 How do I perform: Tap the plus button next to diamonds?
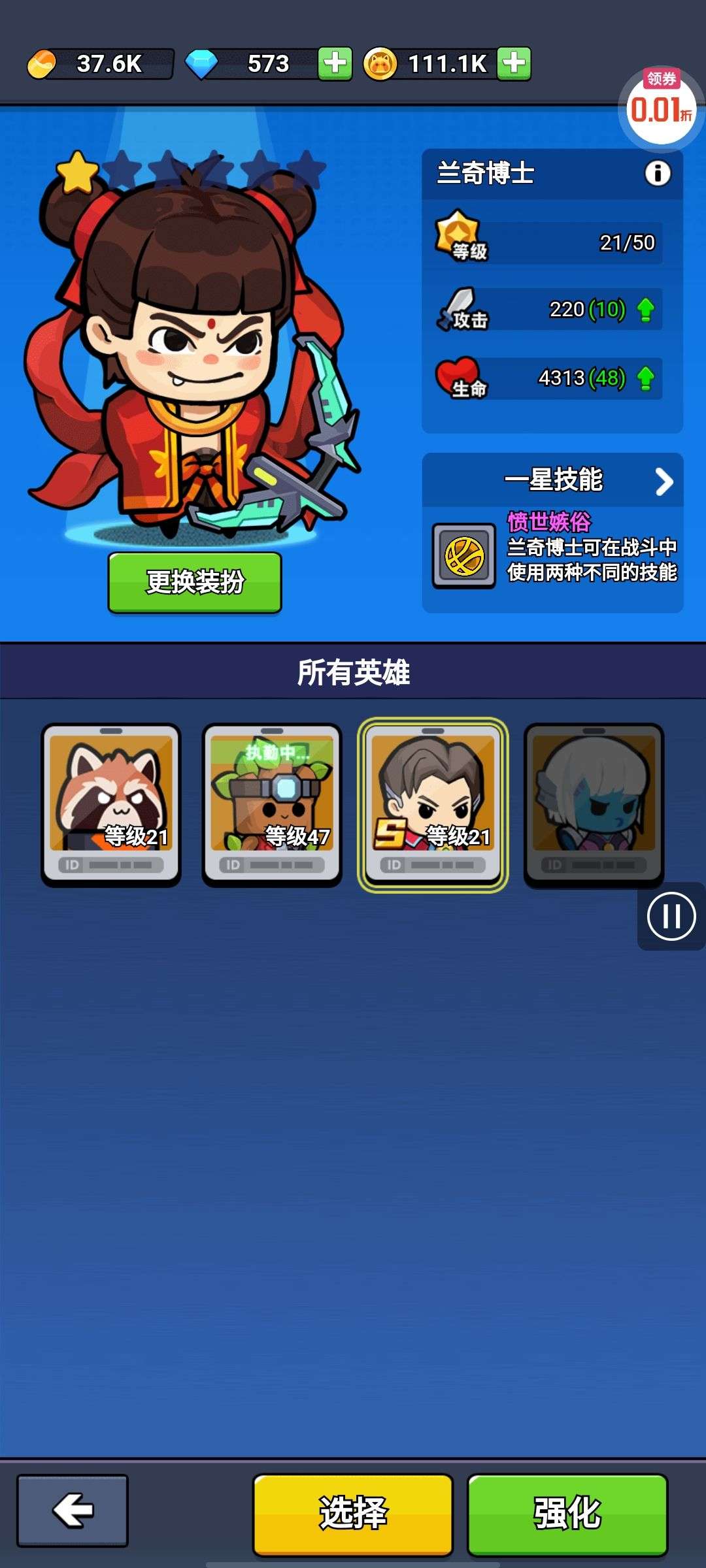(x=335, y=63)
